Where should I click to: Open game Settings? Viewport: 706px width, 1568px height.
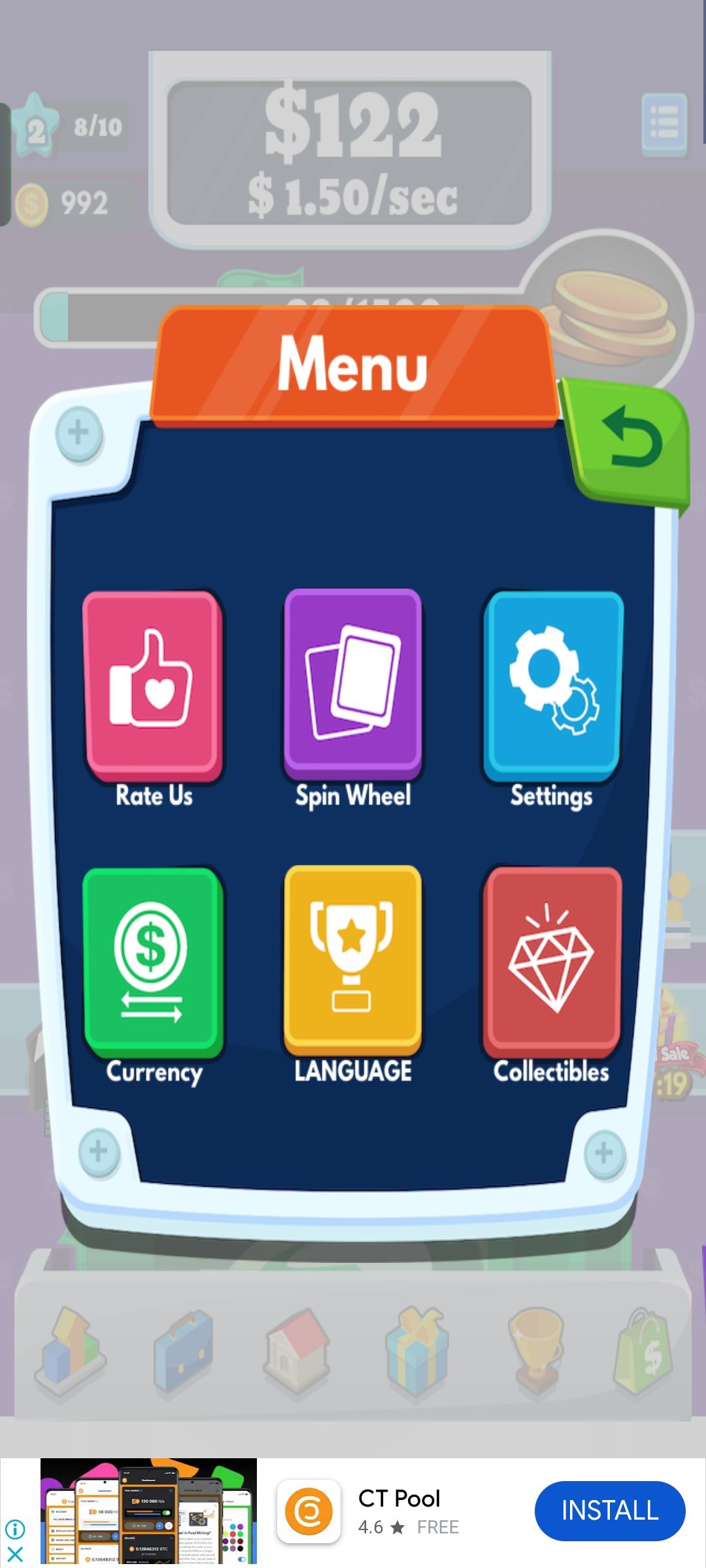click(x=553, y=686)
